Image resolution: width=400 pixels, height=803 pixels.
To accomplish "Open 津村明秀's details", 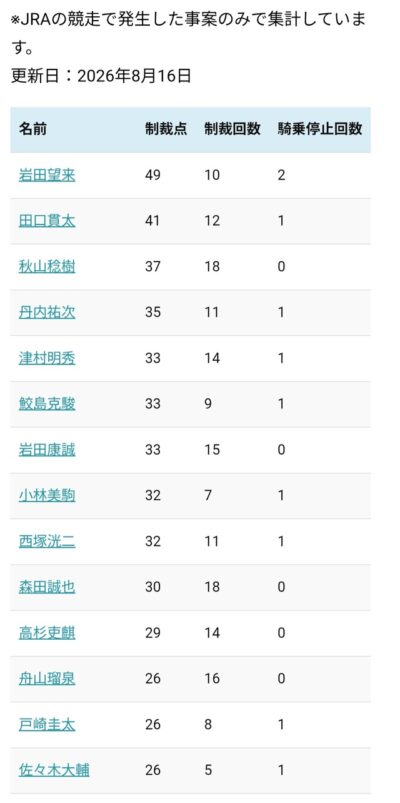I will [47, 358].
